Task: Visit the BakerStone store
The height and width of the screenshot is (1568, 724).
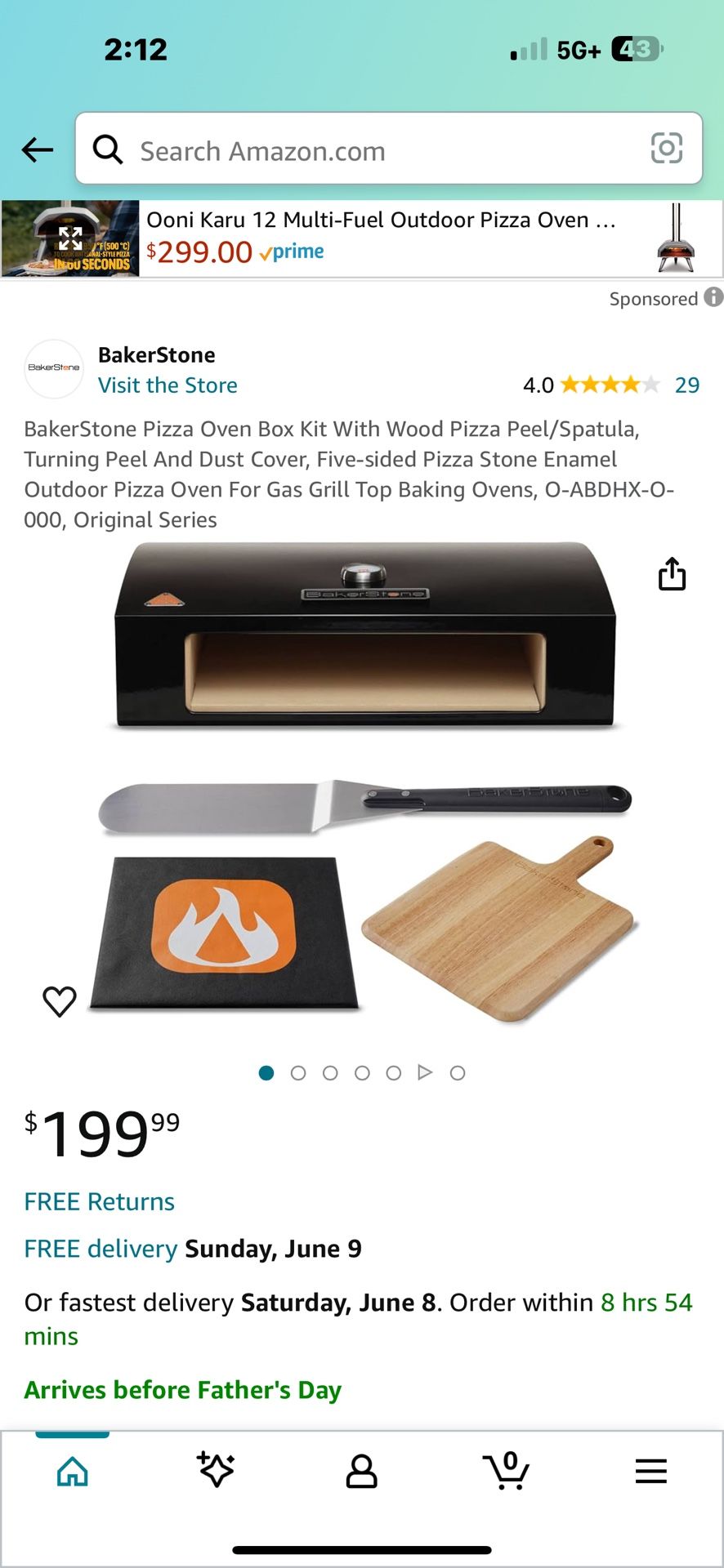Action: pos(168,385)
